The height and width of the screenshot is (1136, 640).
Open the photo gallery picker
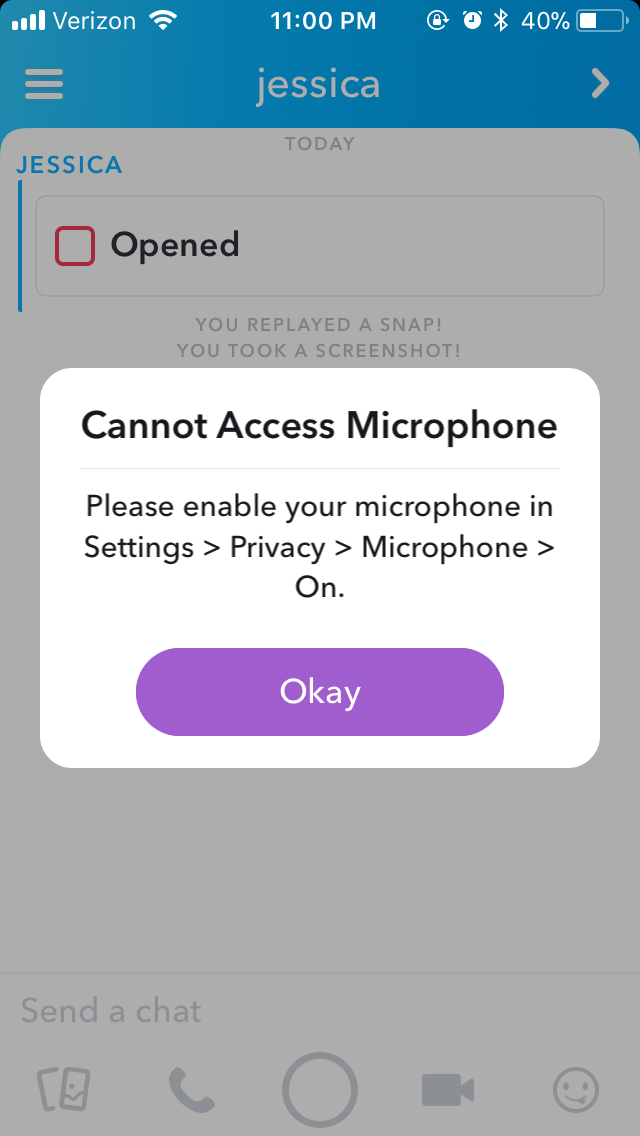pyautogui.click(x=64, y=1089)
